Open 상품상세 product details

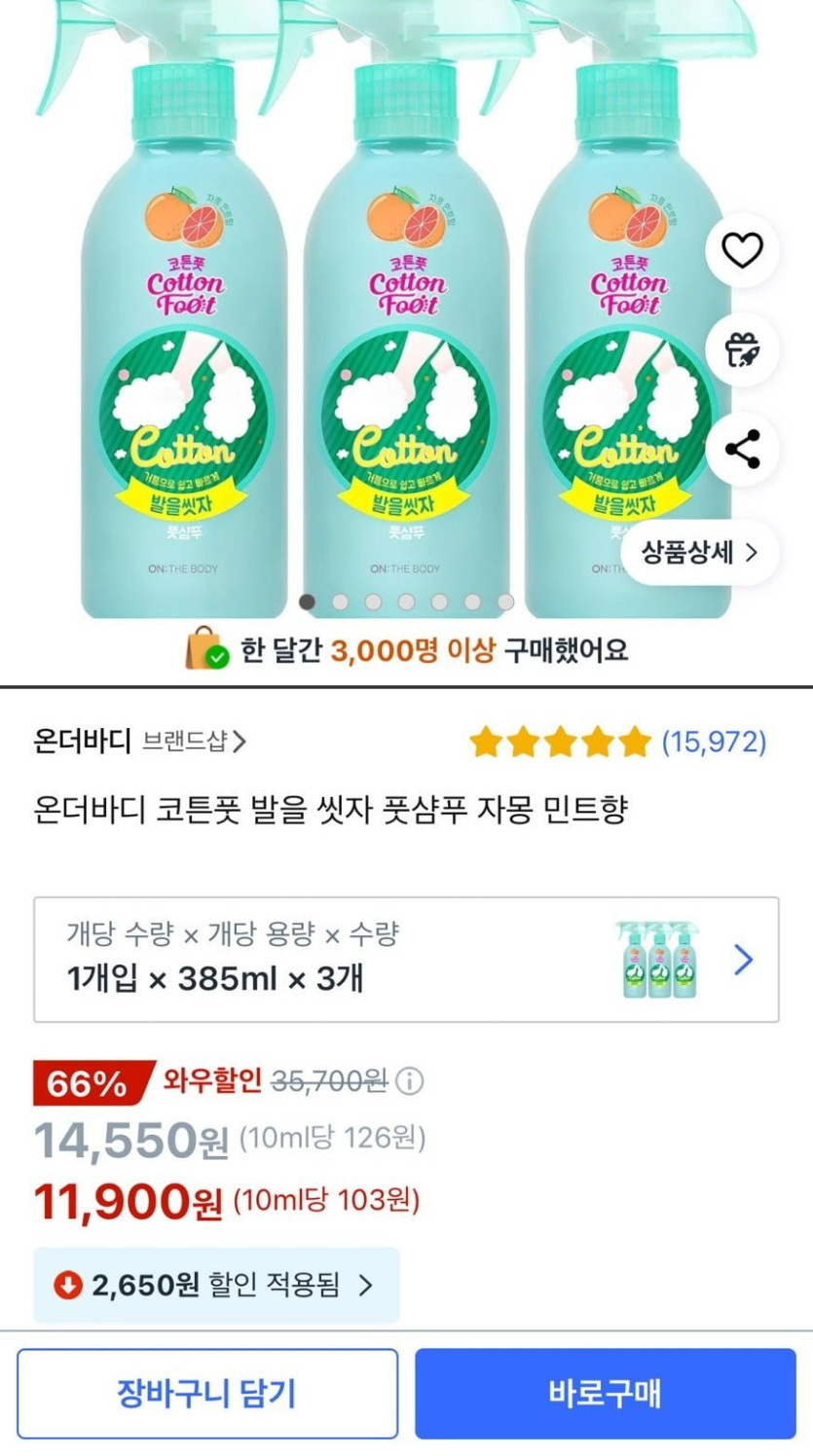coord(699,553)
